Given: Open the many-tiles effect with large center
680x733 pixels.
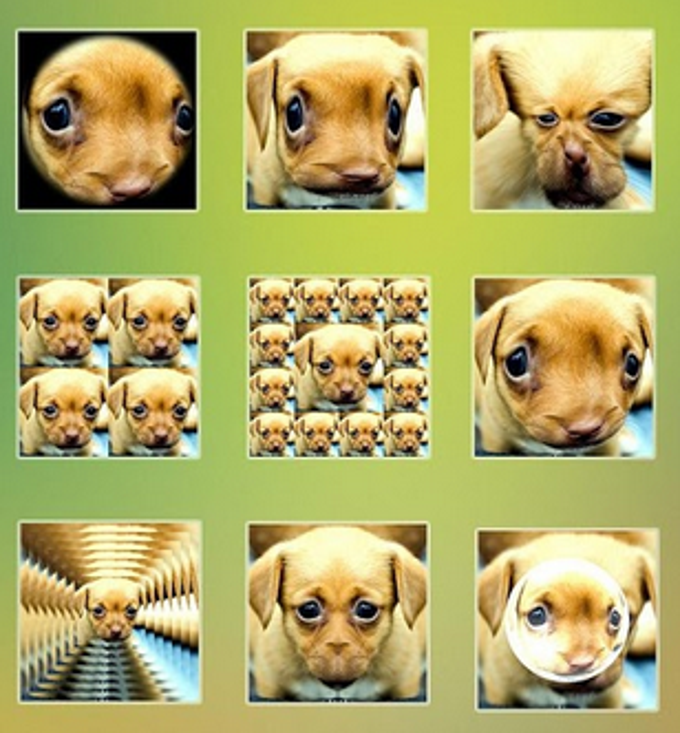Looking at the screenshot, I should (338, 366).
